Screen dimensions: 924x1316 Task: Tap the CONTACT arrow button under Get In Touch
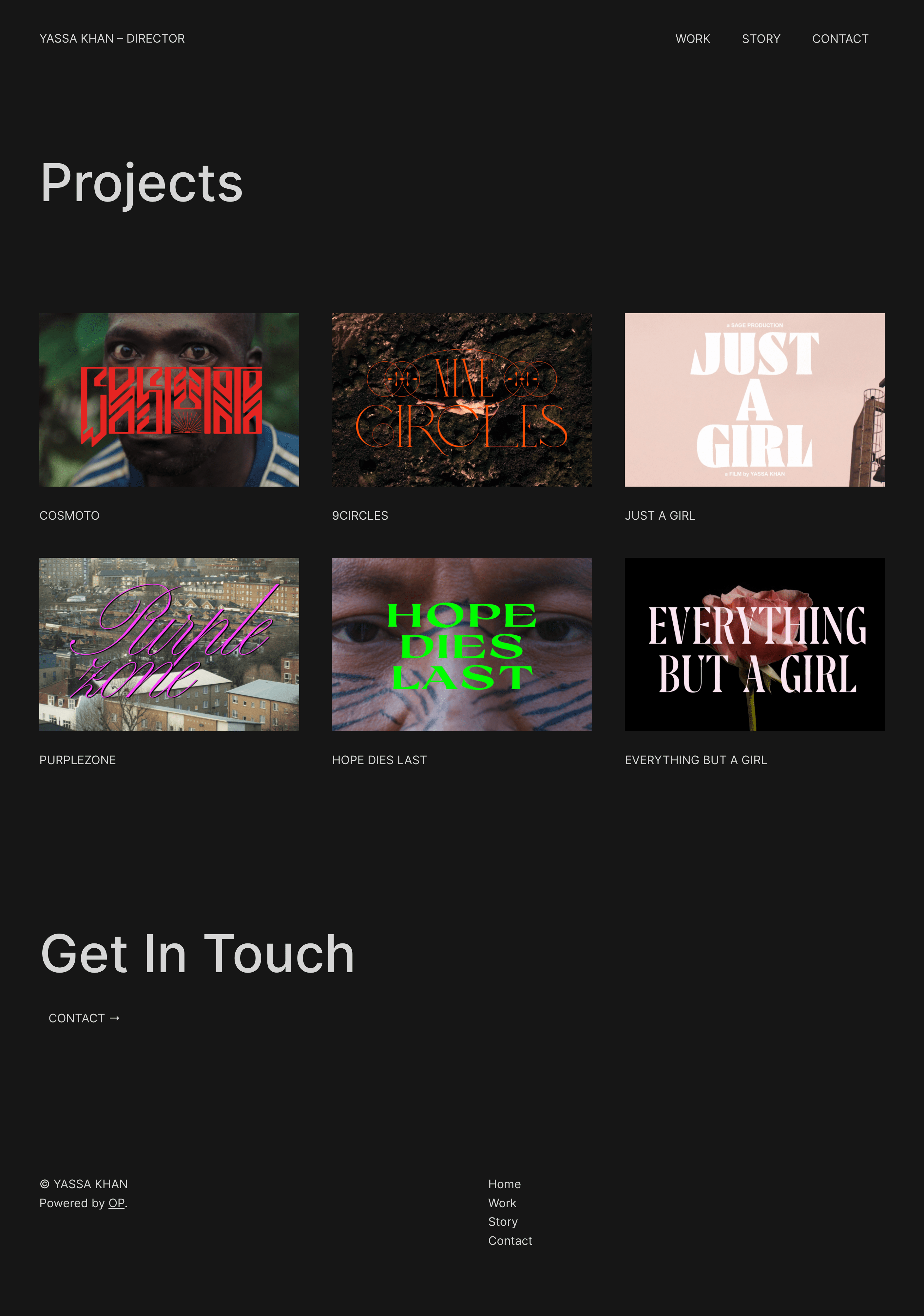pos(84,1018)
